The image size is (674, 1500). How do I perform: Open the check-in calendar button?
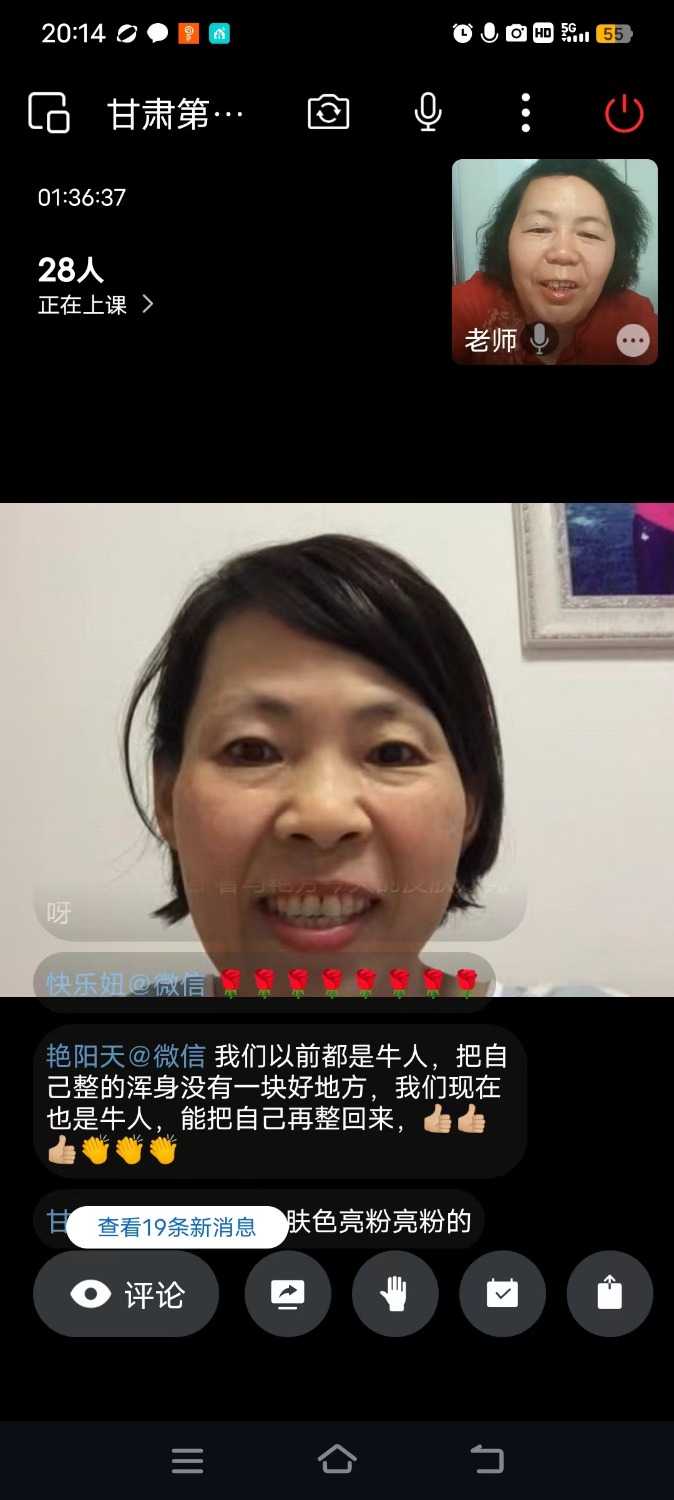[x=502, y=1294]
